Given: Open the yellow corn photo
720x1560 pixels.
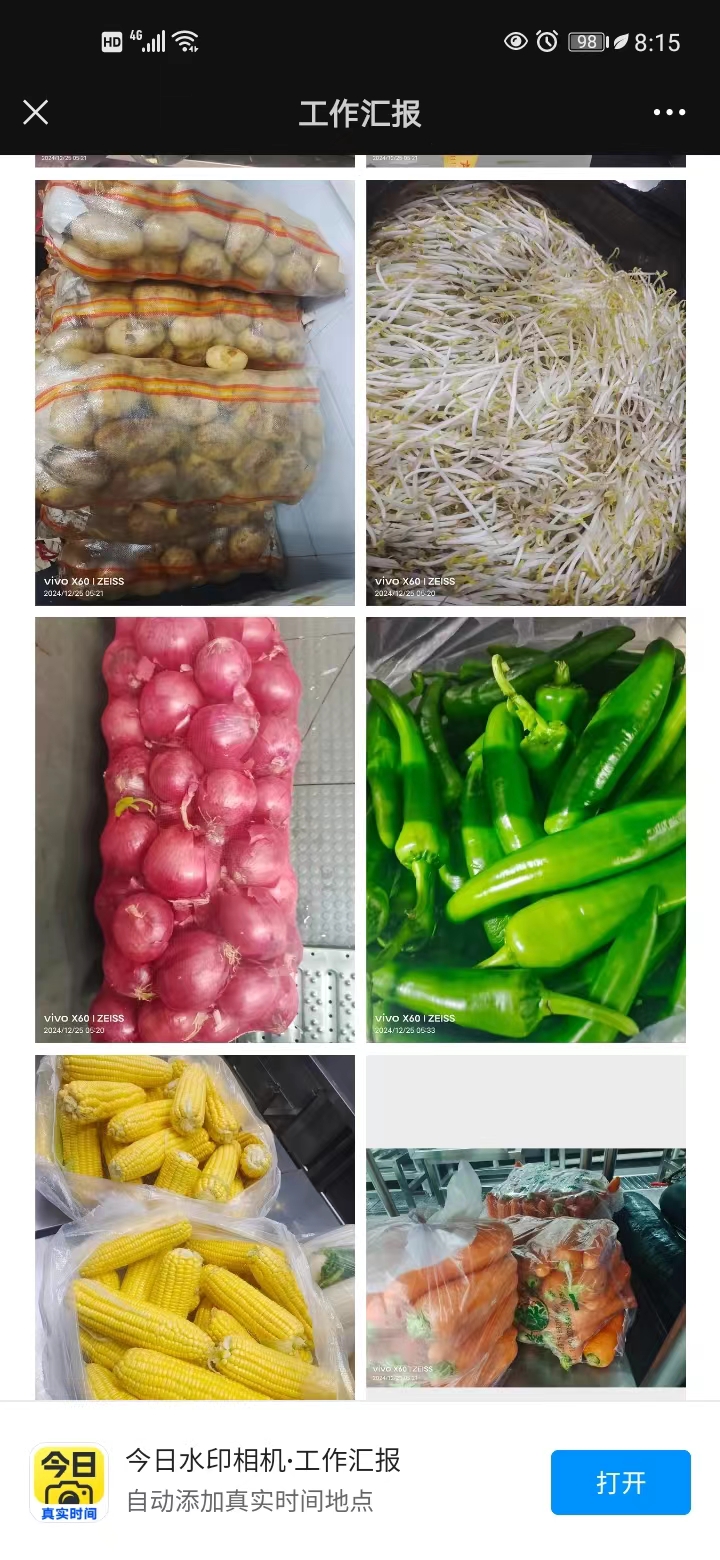Looking at the screenshot, I should pyautogui.click(x=195, y=1226).
